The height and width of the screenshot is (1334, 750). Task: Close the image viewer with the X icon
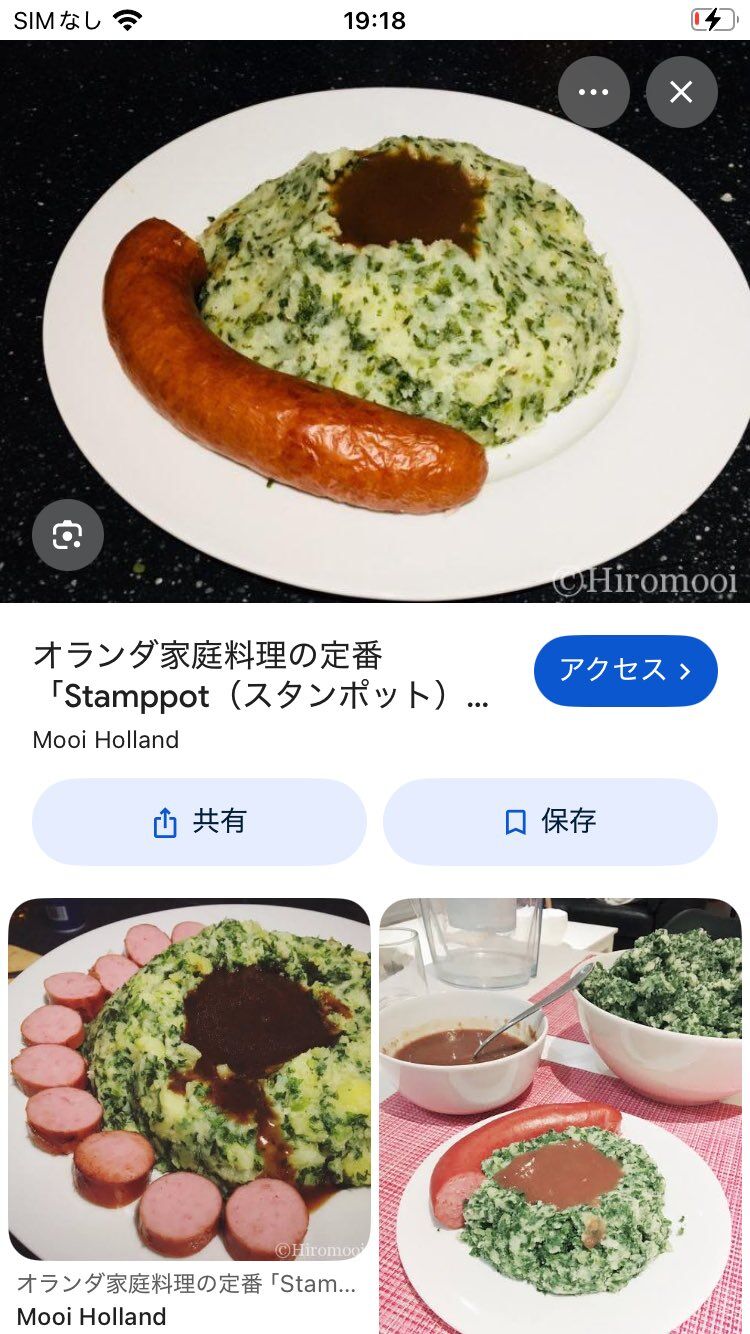(x=682, y=91)
